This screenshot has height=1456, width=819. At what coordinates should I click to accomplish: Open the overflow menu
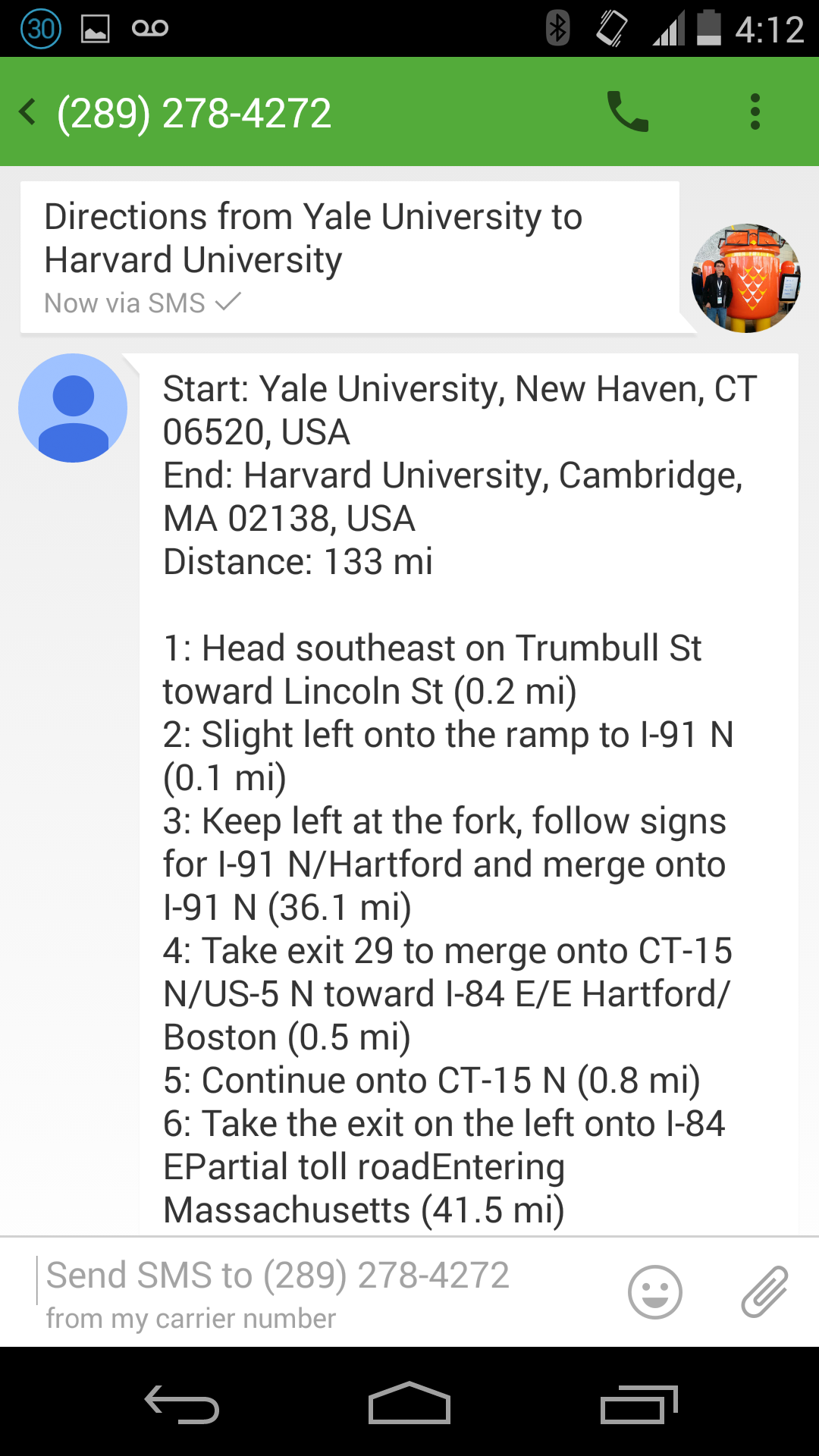755,112
